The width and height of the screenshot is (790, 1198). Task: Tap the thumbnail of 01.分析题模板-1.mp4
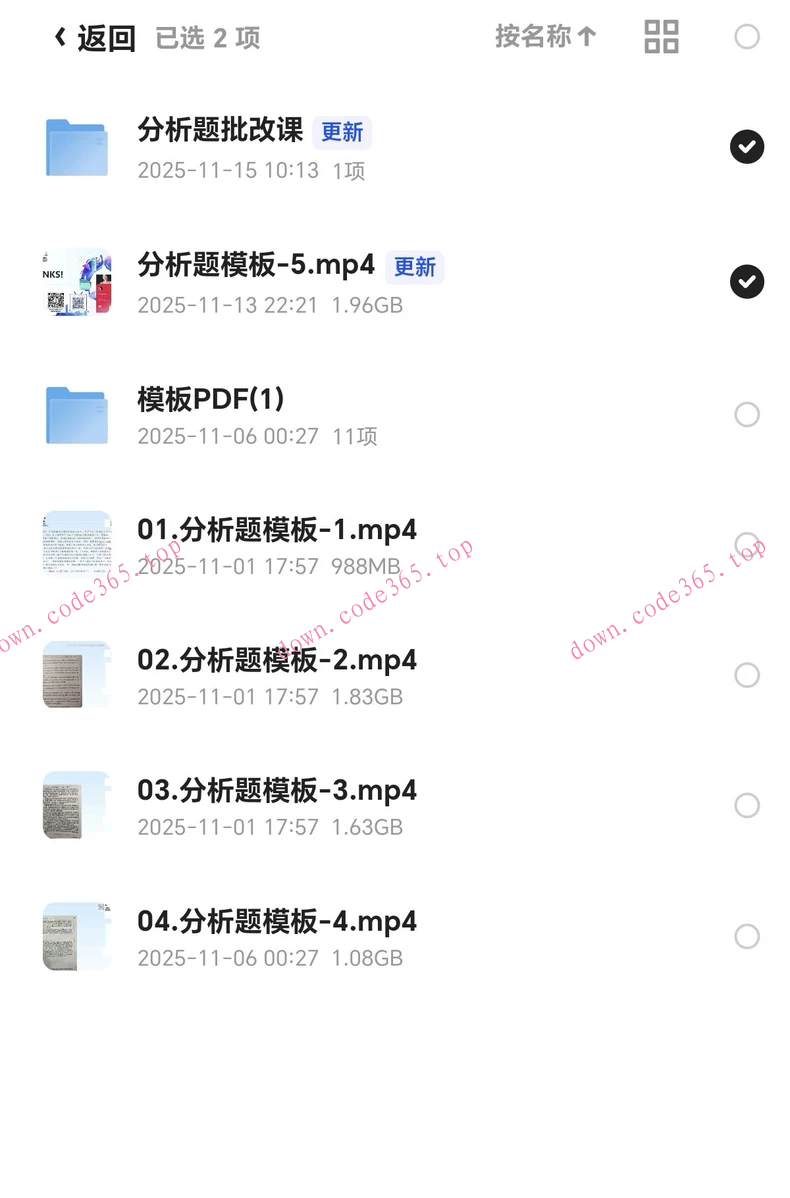coord(75,544)
